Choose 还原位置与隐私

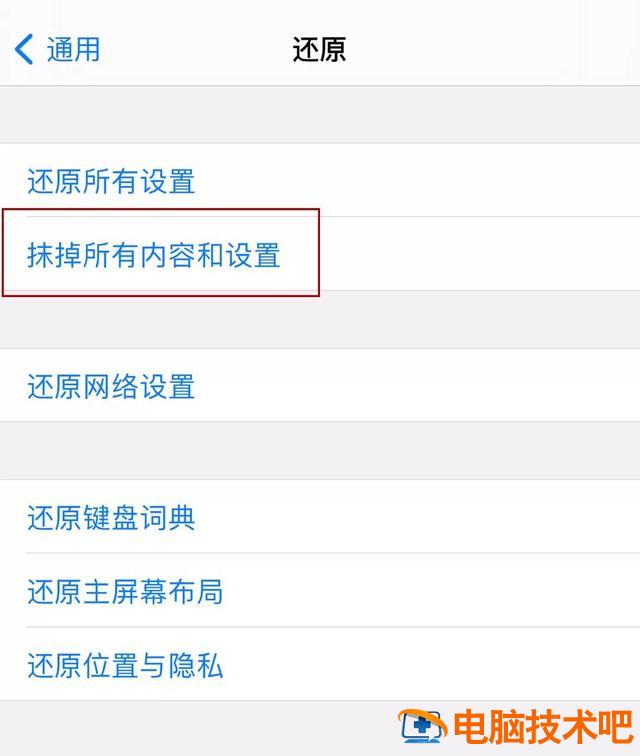click(125, 666)
